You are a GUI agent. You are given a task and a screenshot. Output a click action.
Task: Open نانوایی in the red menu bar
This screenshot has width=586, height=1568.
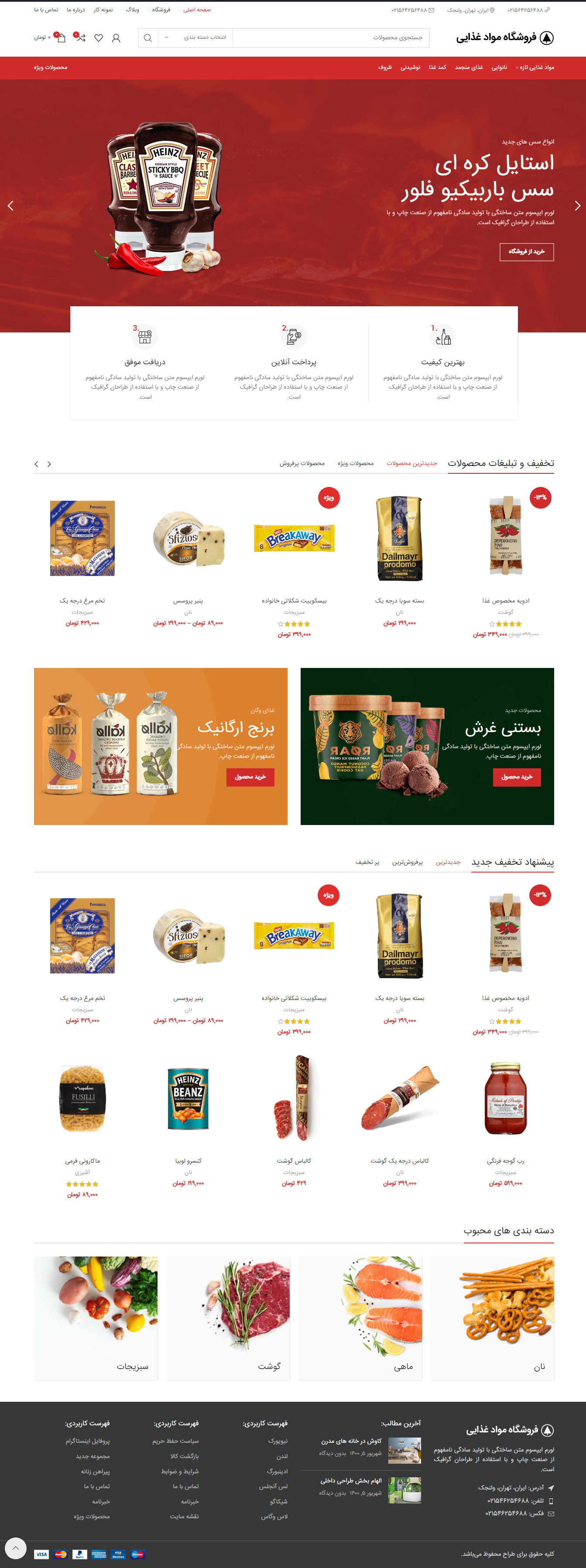499,68
